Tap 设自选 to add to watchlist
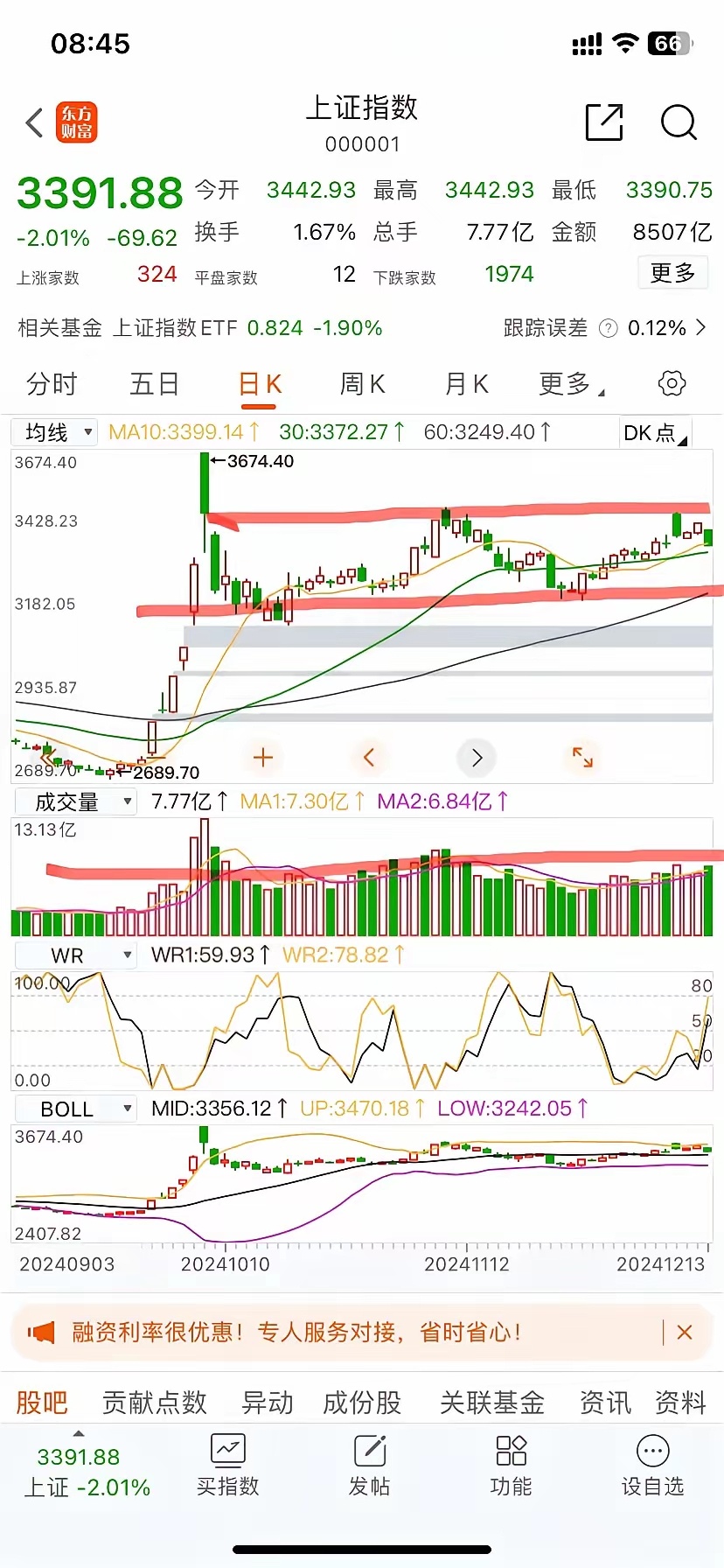This screenshot has height=1568, width=724. point(652,1466)
